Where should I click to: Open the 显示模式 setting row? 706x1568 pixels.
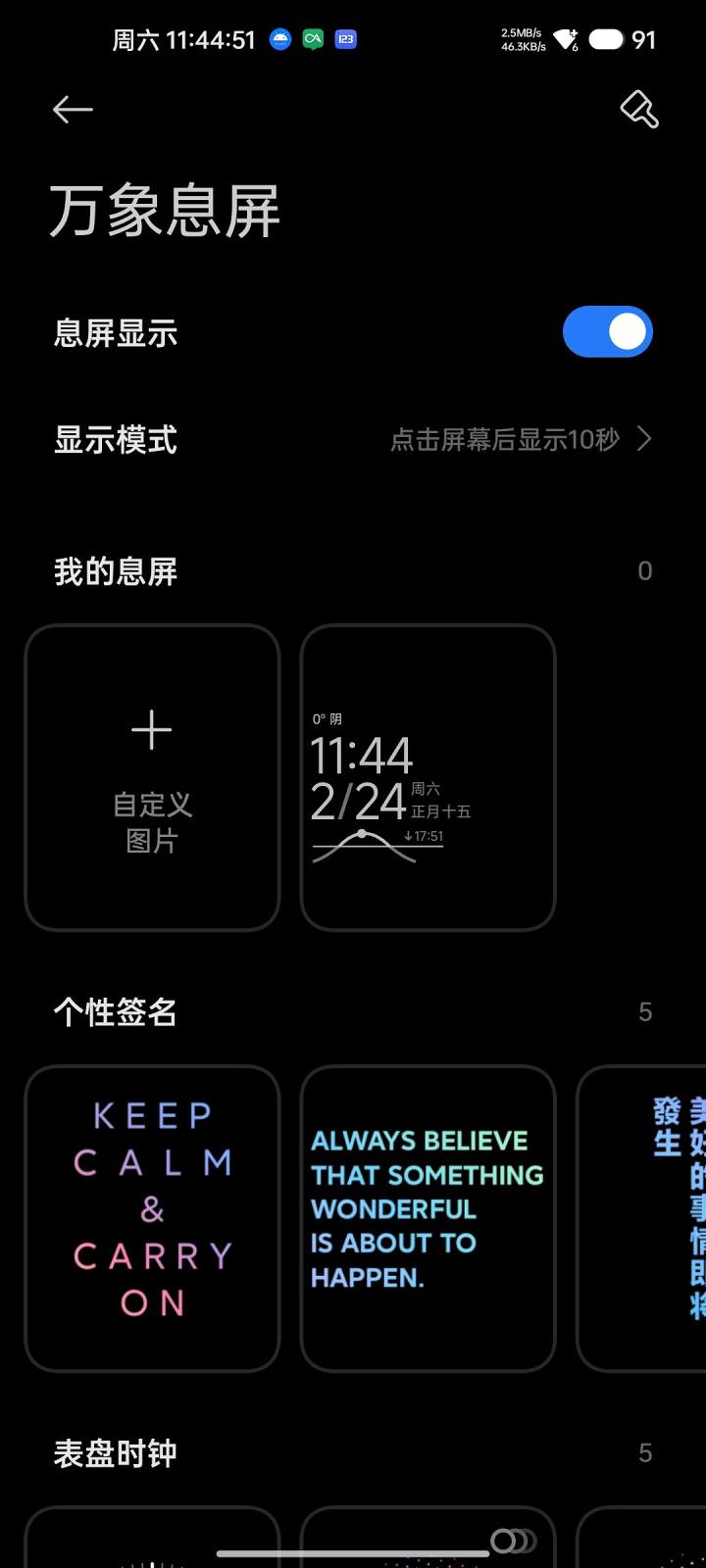pos(353,440)
